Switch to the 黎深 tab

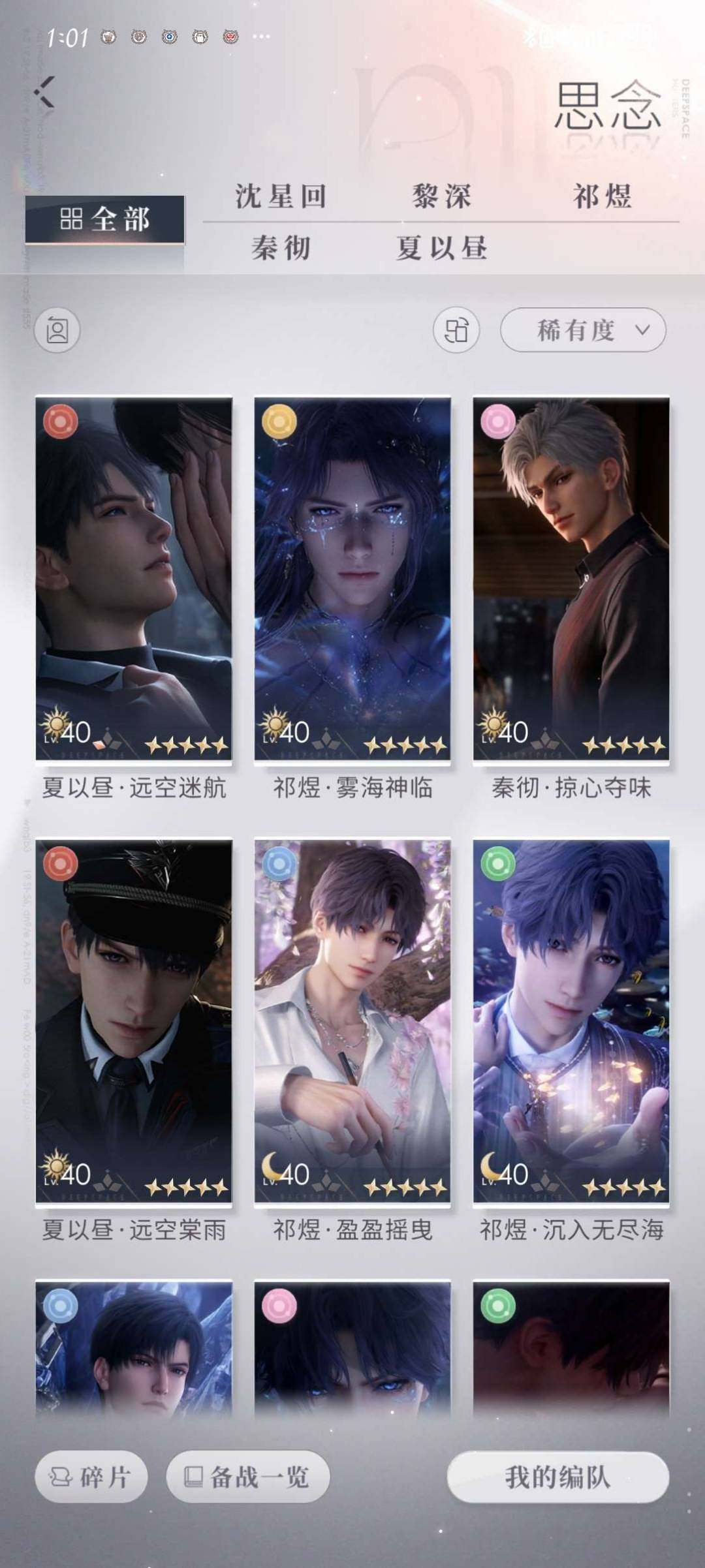[441, 196]
